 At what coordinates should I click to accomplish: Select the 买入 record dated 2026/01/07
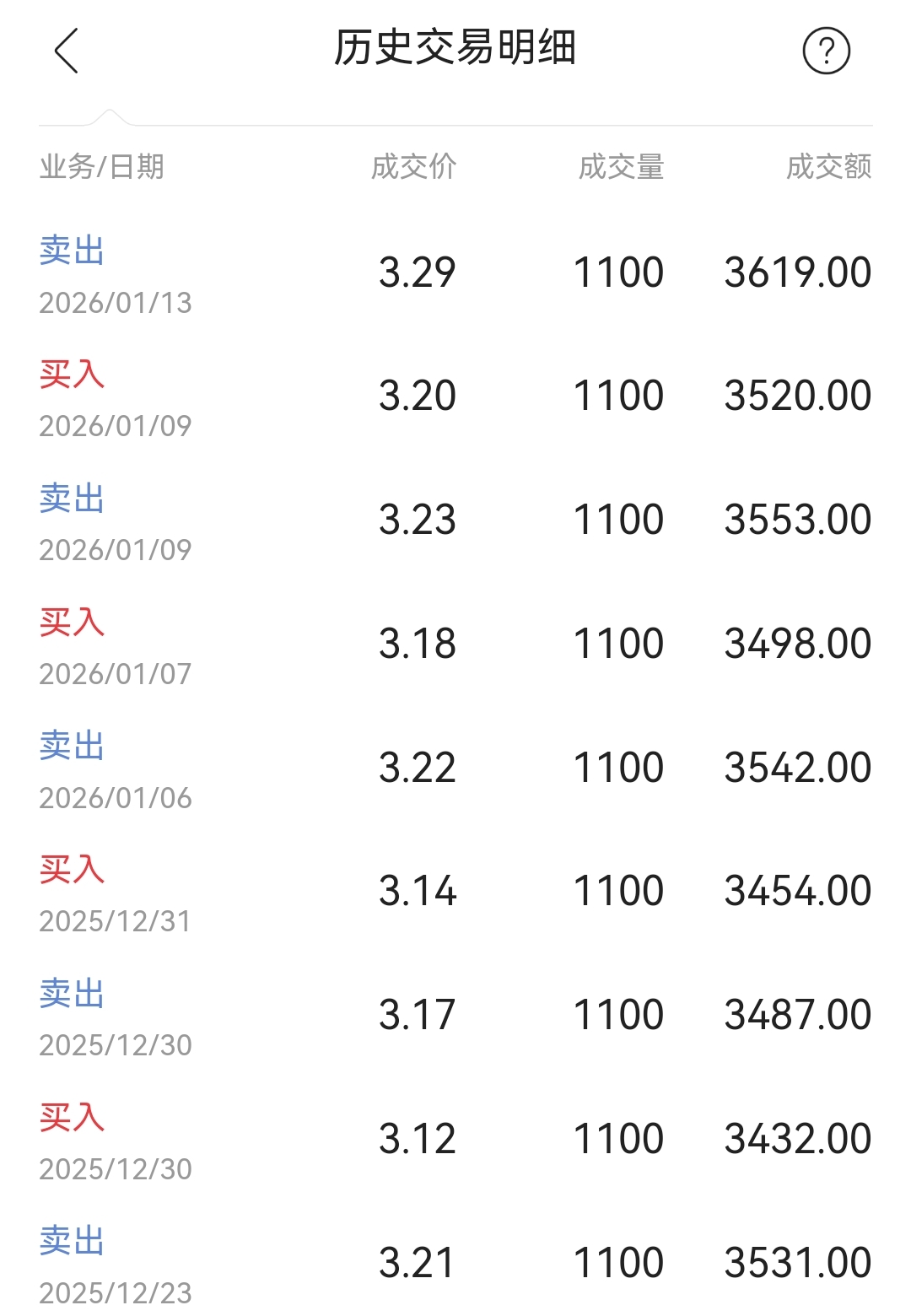click(x=455, y=645)
